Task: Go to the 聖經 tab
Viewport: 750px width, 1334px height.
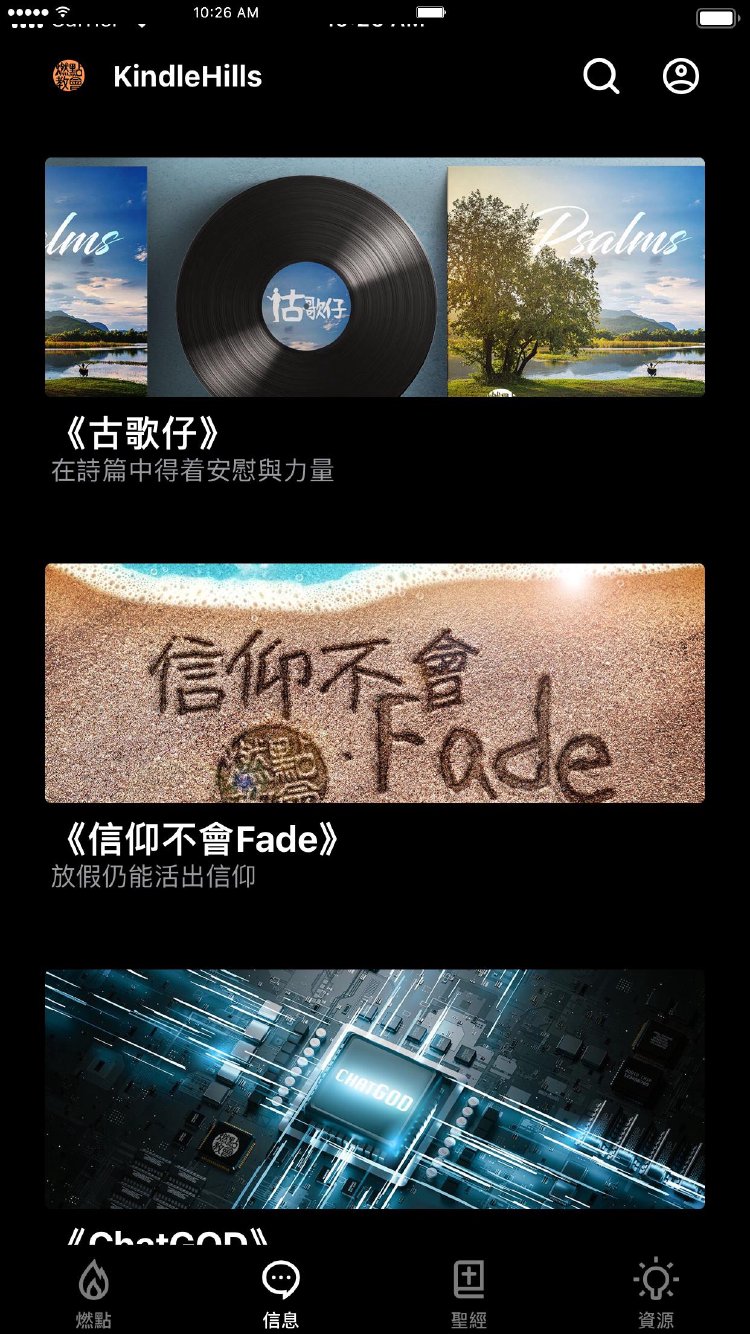Action: click(468, 1292)
